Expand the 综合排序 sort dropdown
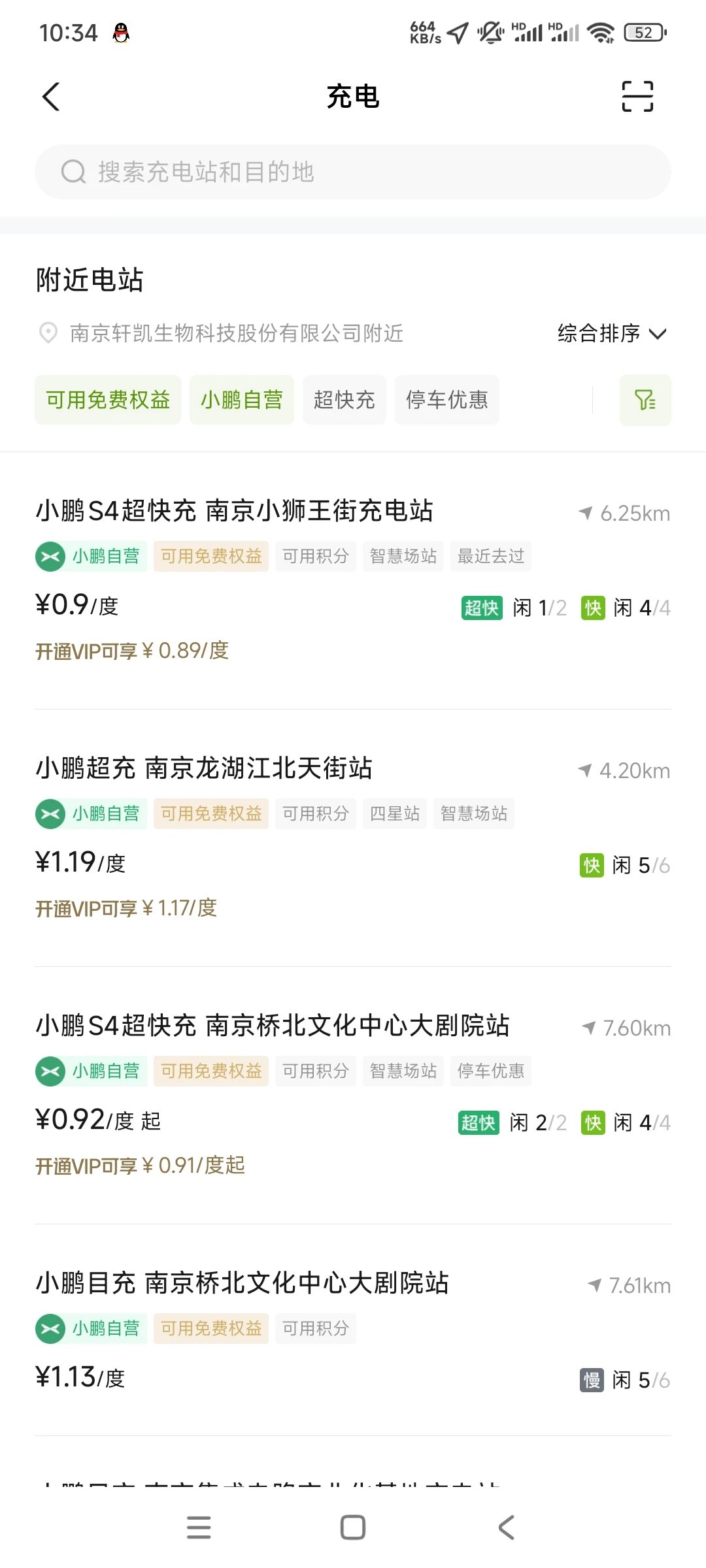This screenshot has width=706, height=1568. pos(611,333)
